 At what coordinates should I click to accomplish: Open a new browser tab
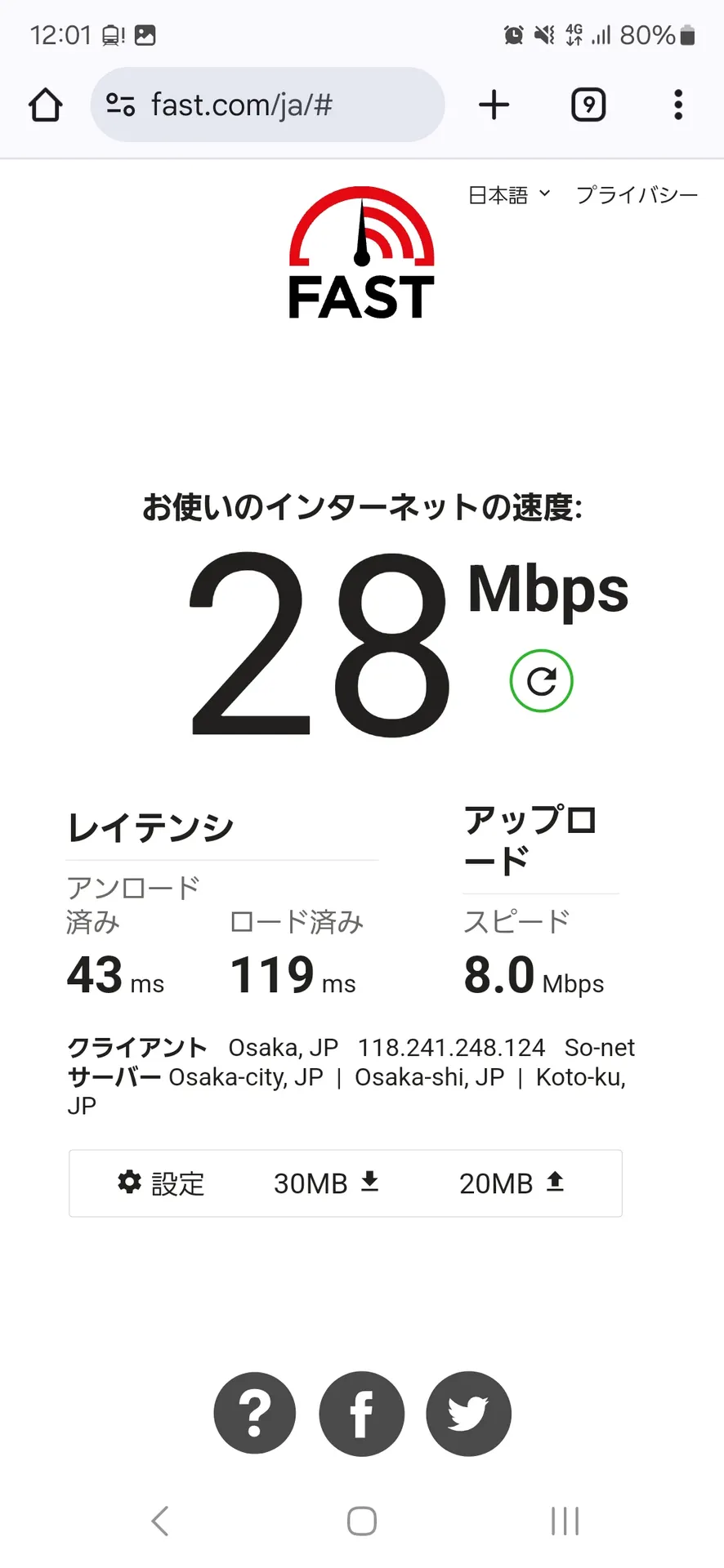pos(494,105)
